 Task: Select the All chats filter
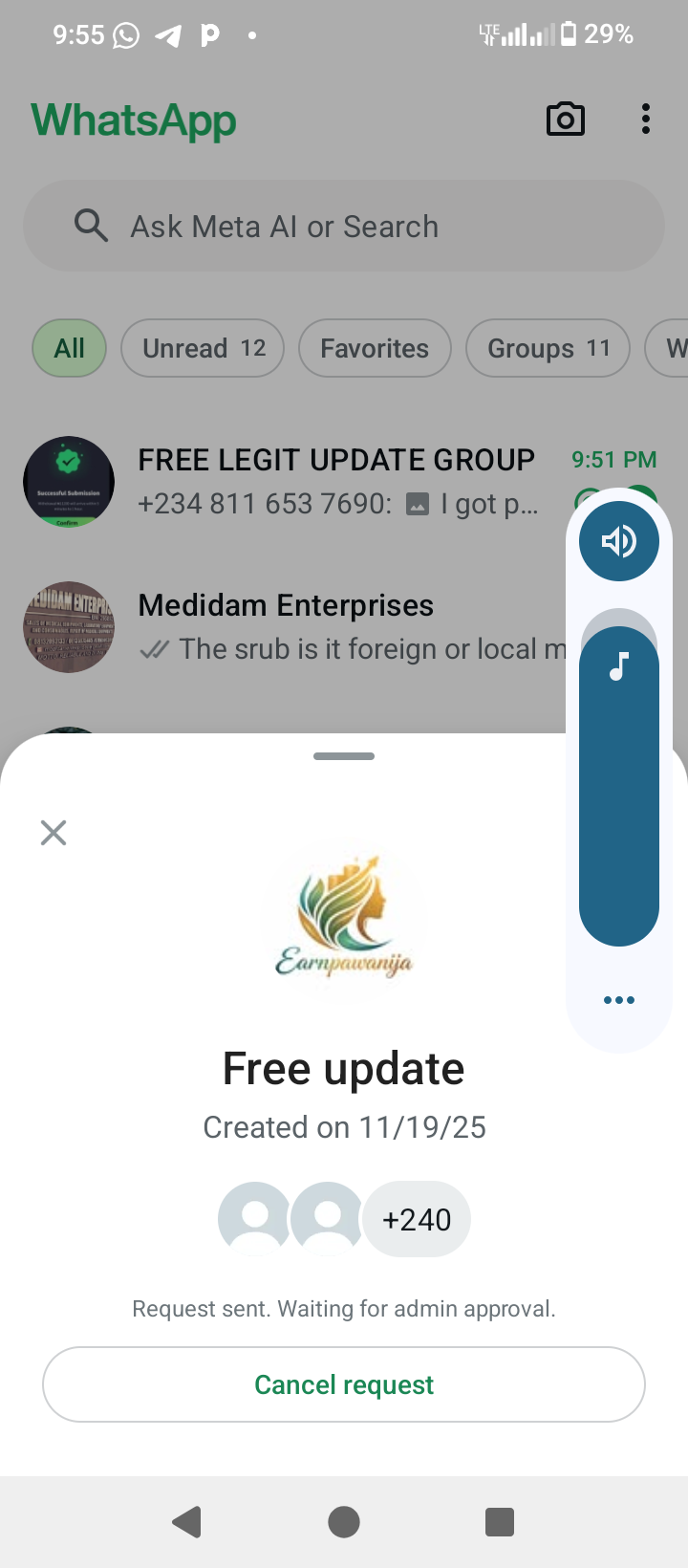(69, 348)
